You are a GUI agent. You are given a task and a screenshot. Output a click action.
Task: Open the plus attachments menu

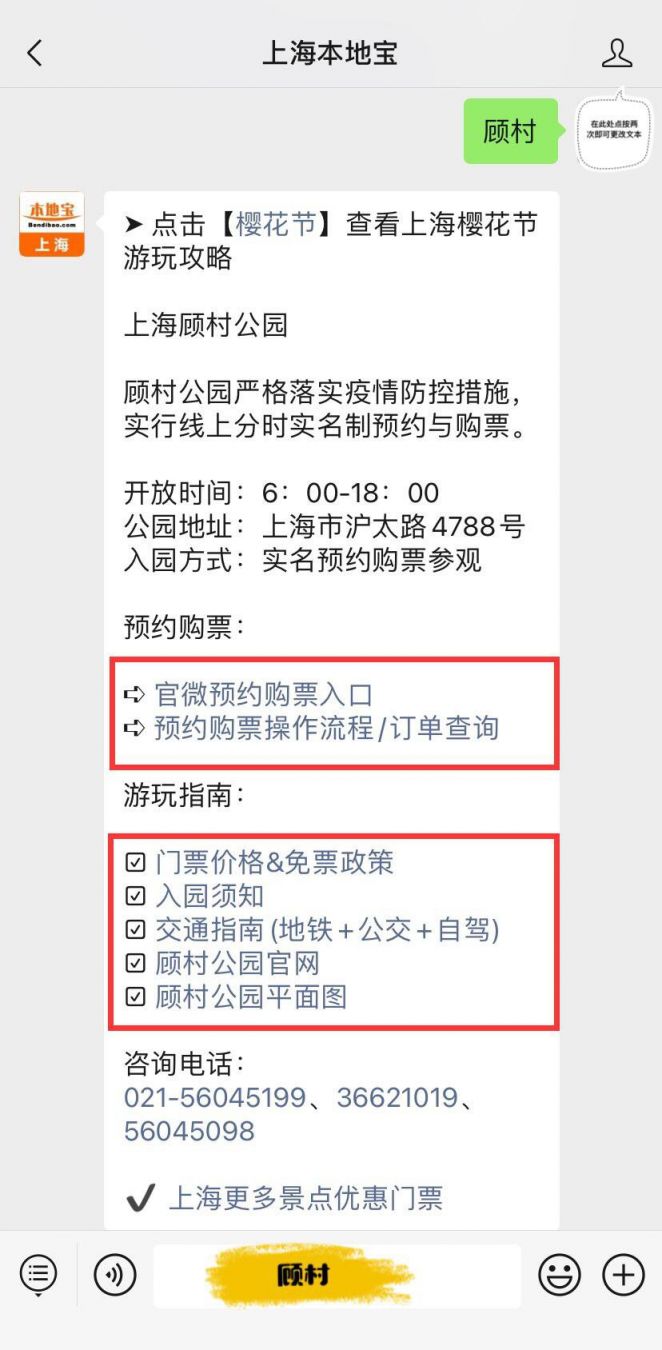(622, 1275)
